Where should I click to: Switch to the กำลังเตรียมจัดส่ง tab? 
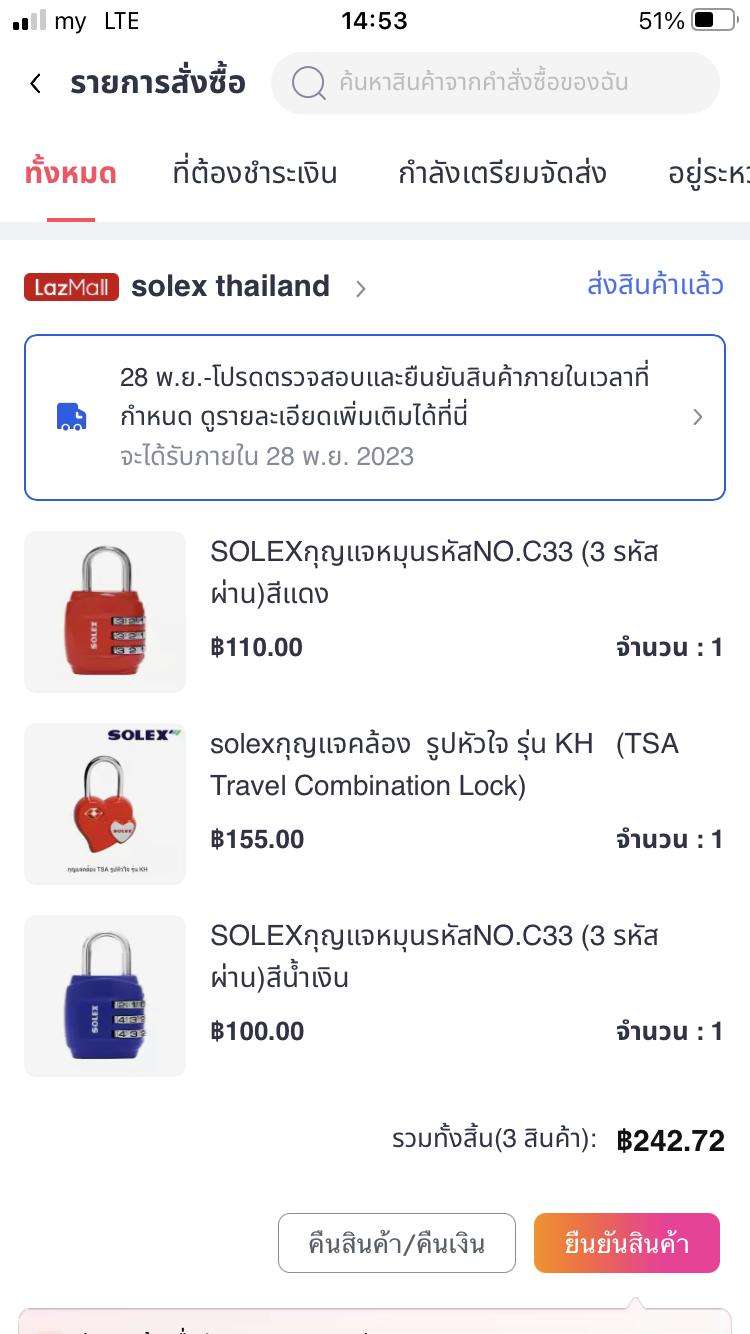coord(502,173)
